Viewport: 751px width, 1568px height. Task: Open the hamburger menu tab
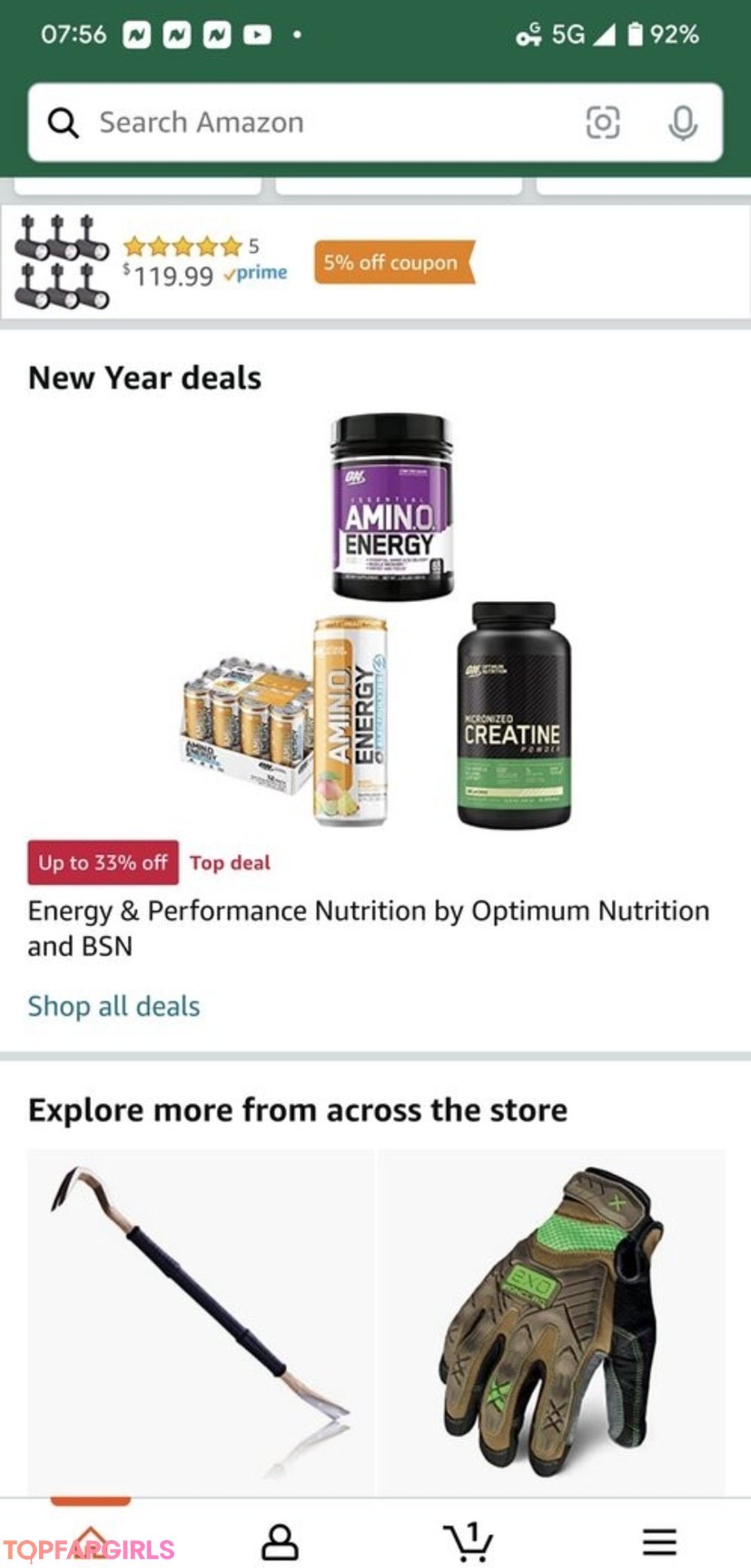[x=659, y=1541]
